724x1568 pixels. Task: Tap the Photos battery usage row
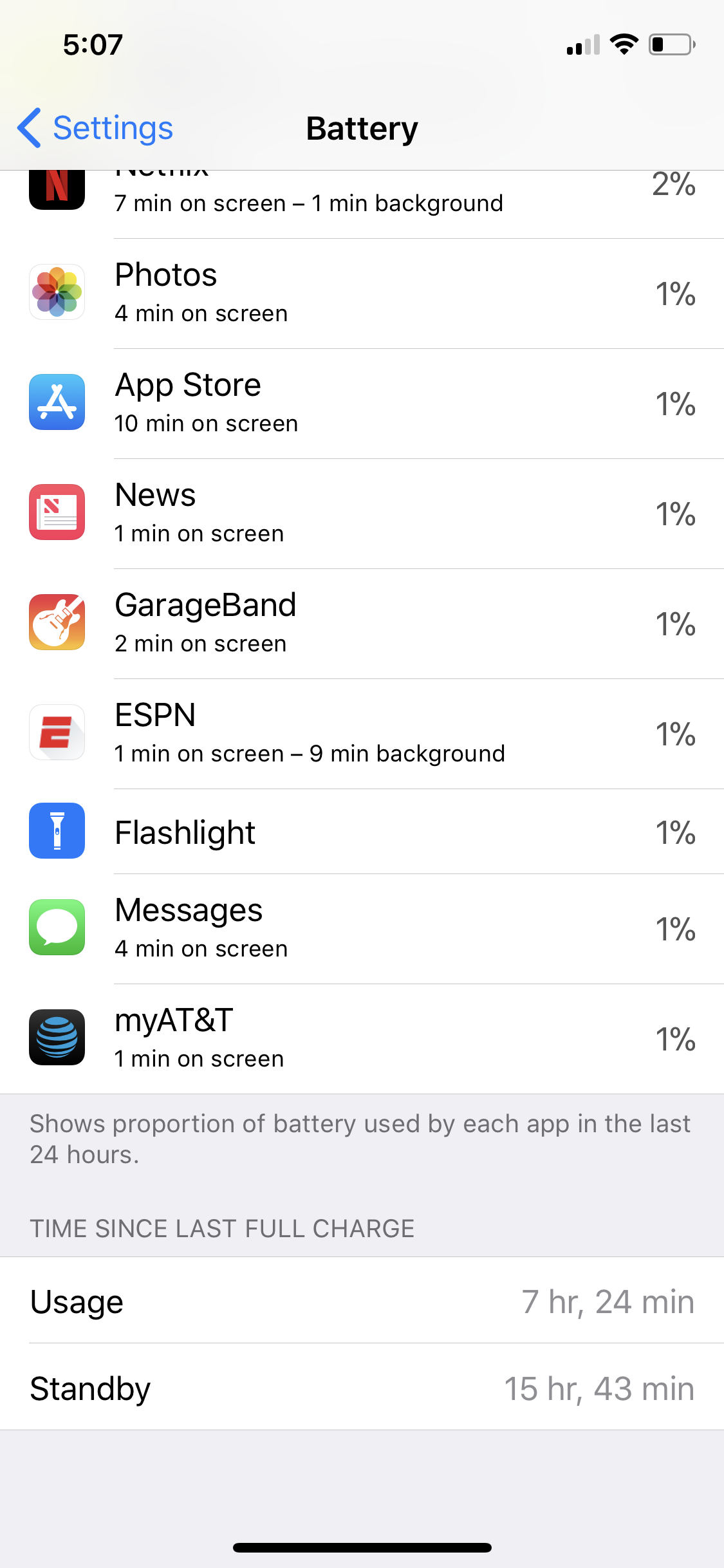[362, 294]
